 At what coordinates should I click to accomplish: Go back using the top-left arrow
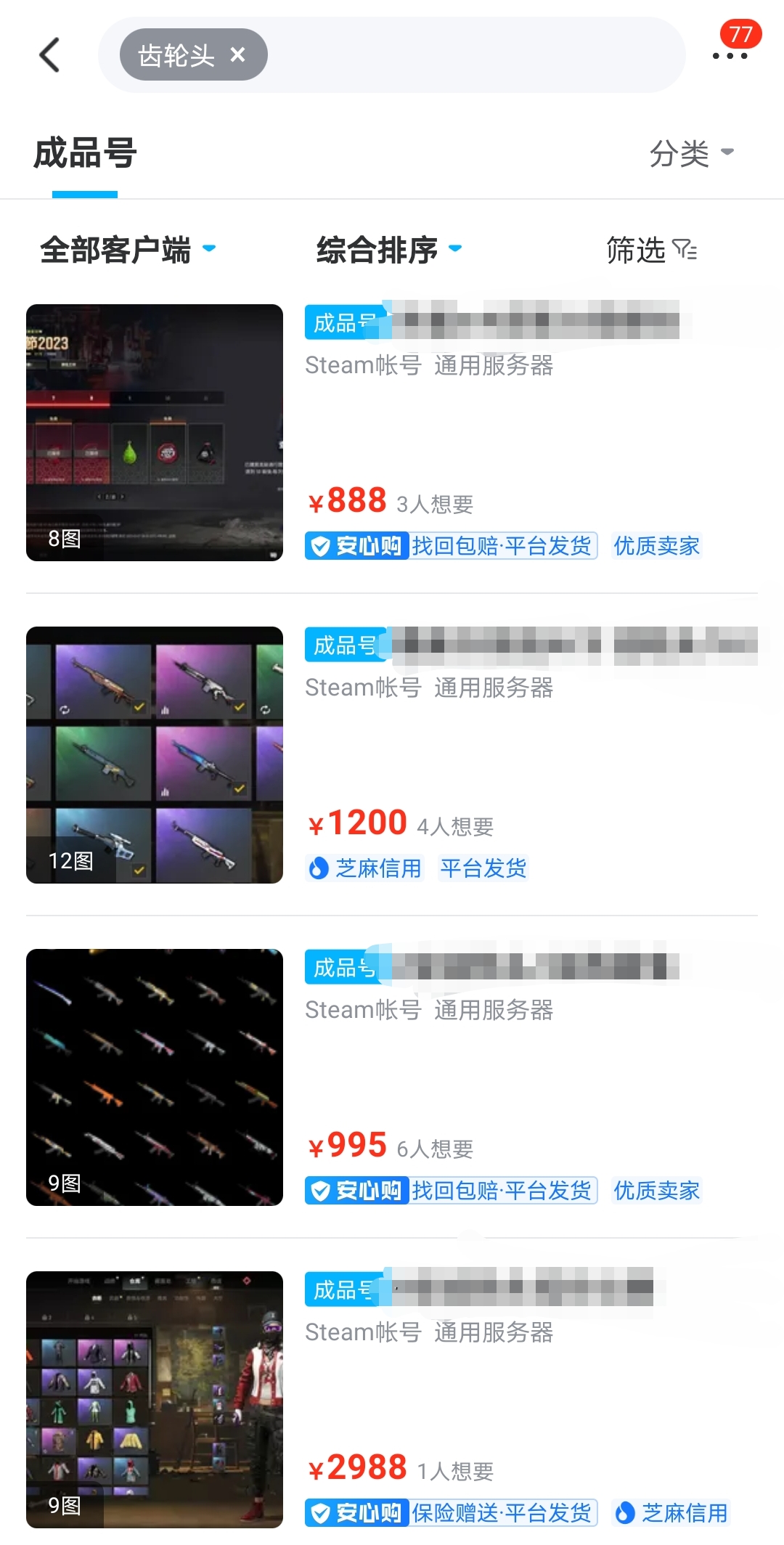pos(49,55)
